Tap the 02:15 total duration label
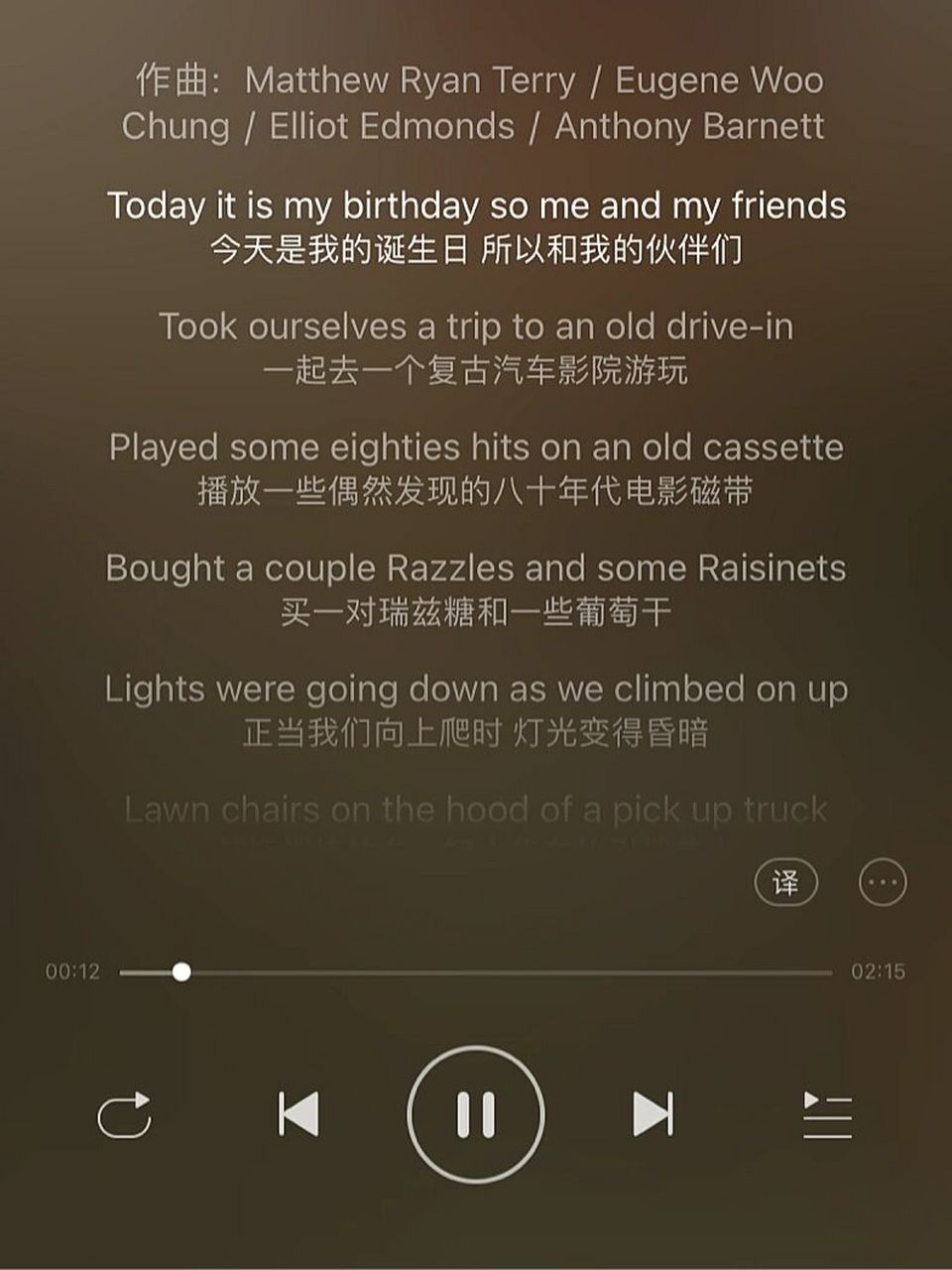Viewport: 952px width, 1270px height. coord(877,972)
